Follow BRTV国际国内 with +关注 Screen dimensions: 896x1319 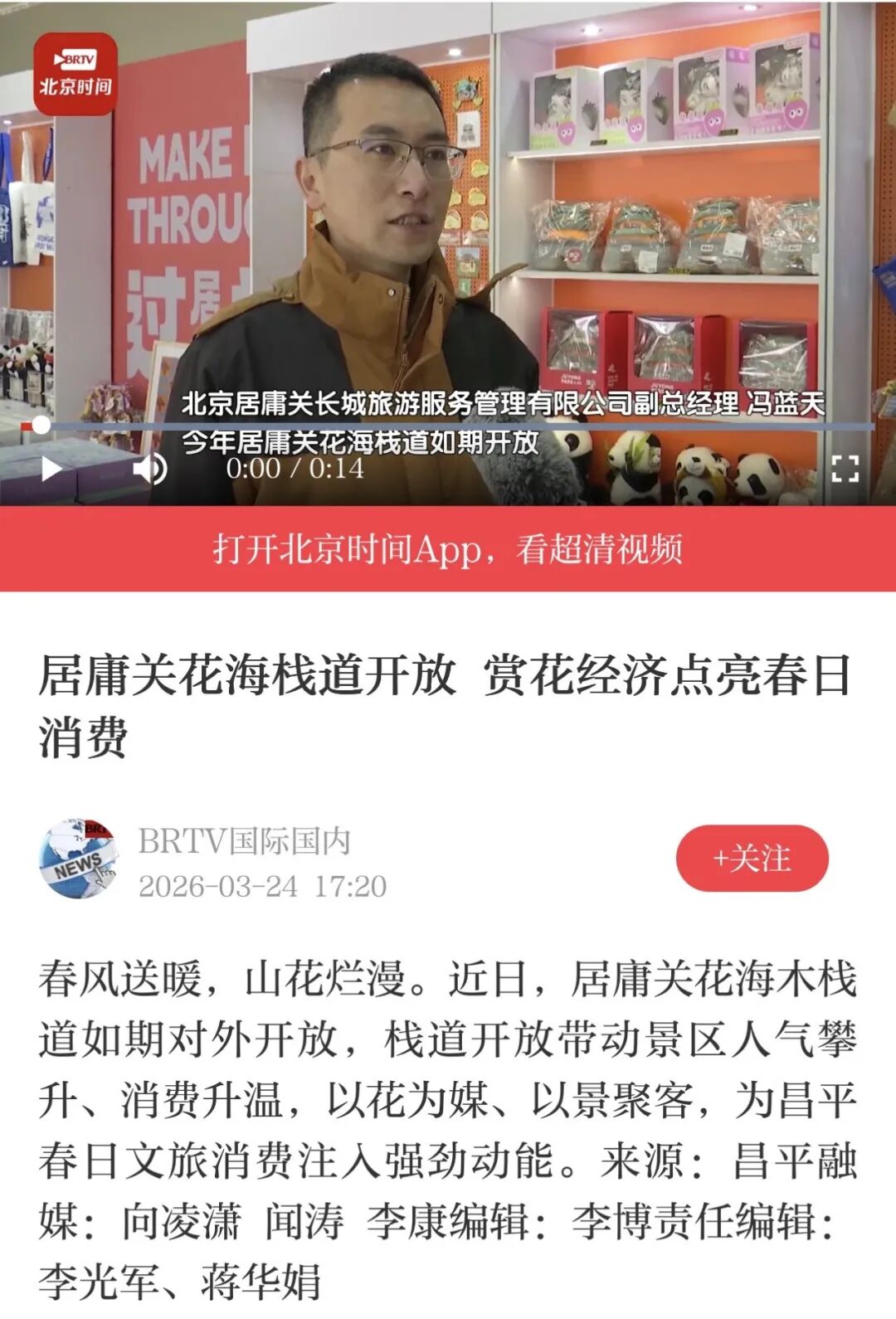[x=752, y=859]
